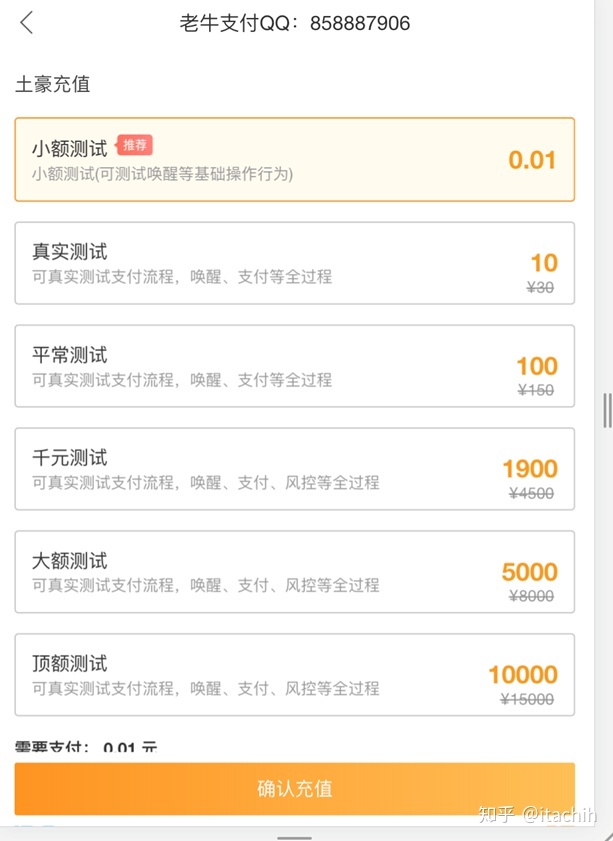Choose the 大额测试 5000 yuan option
The image size is (613, 841).
click(x=294, y=572)
